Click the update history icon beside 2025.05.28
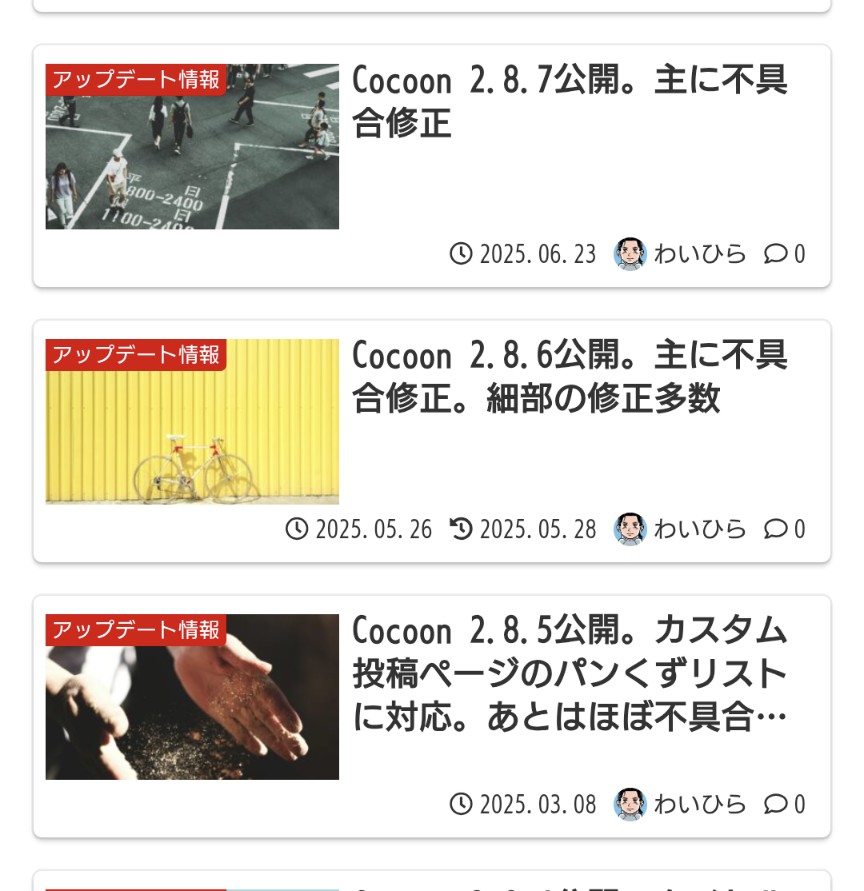864x891 pixels. [461, 528]
